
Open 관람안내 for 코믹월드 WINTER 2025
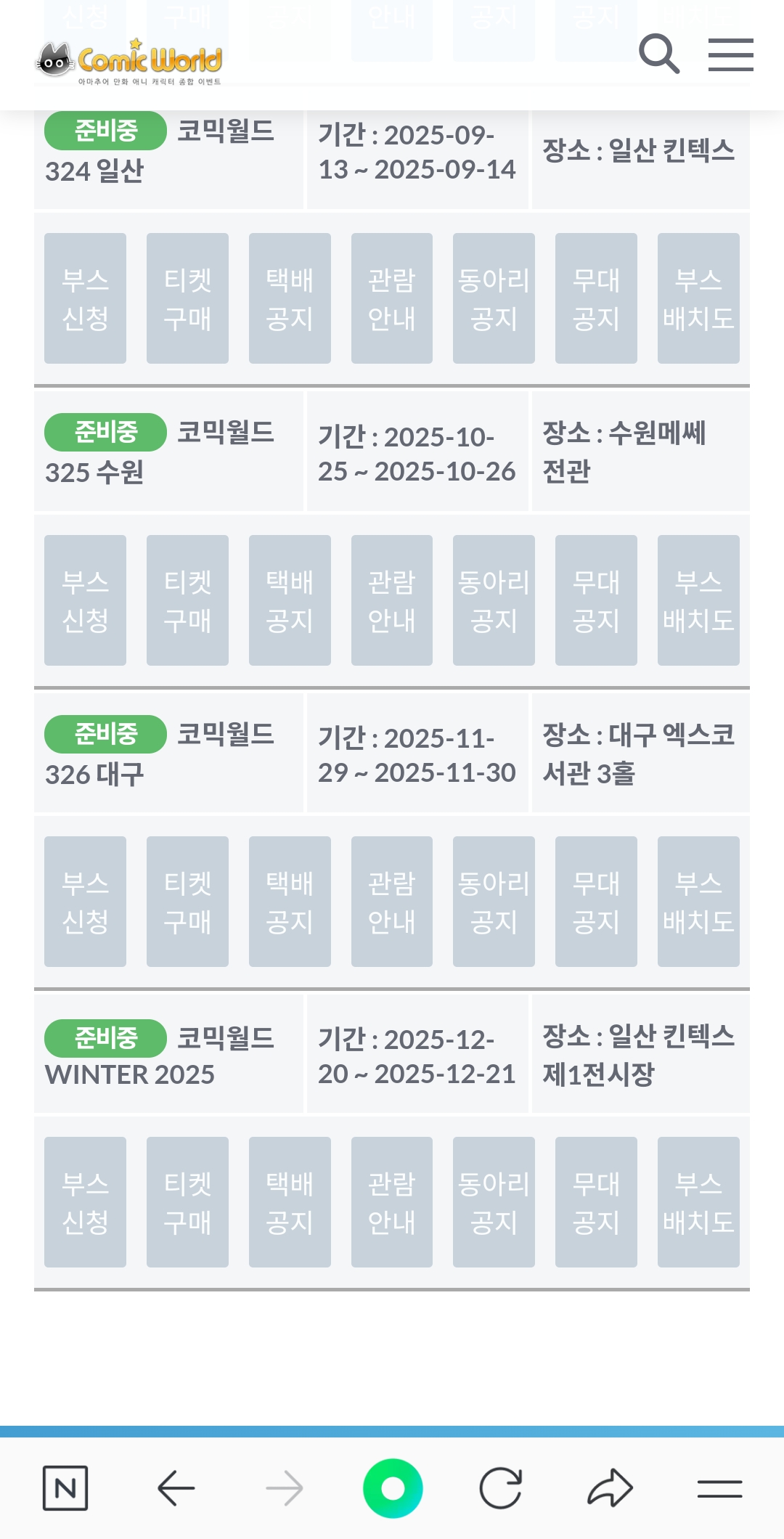pos(392,1202)
